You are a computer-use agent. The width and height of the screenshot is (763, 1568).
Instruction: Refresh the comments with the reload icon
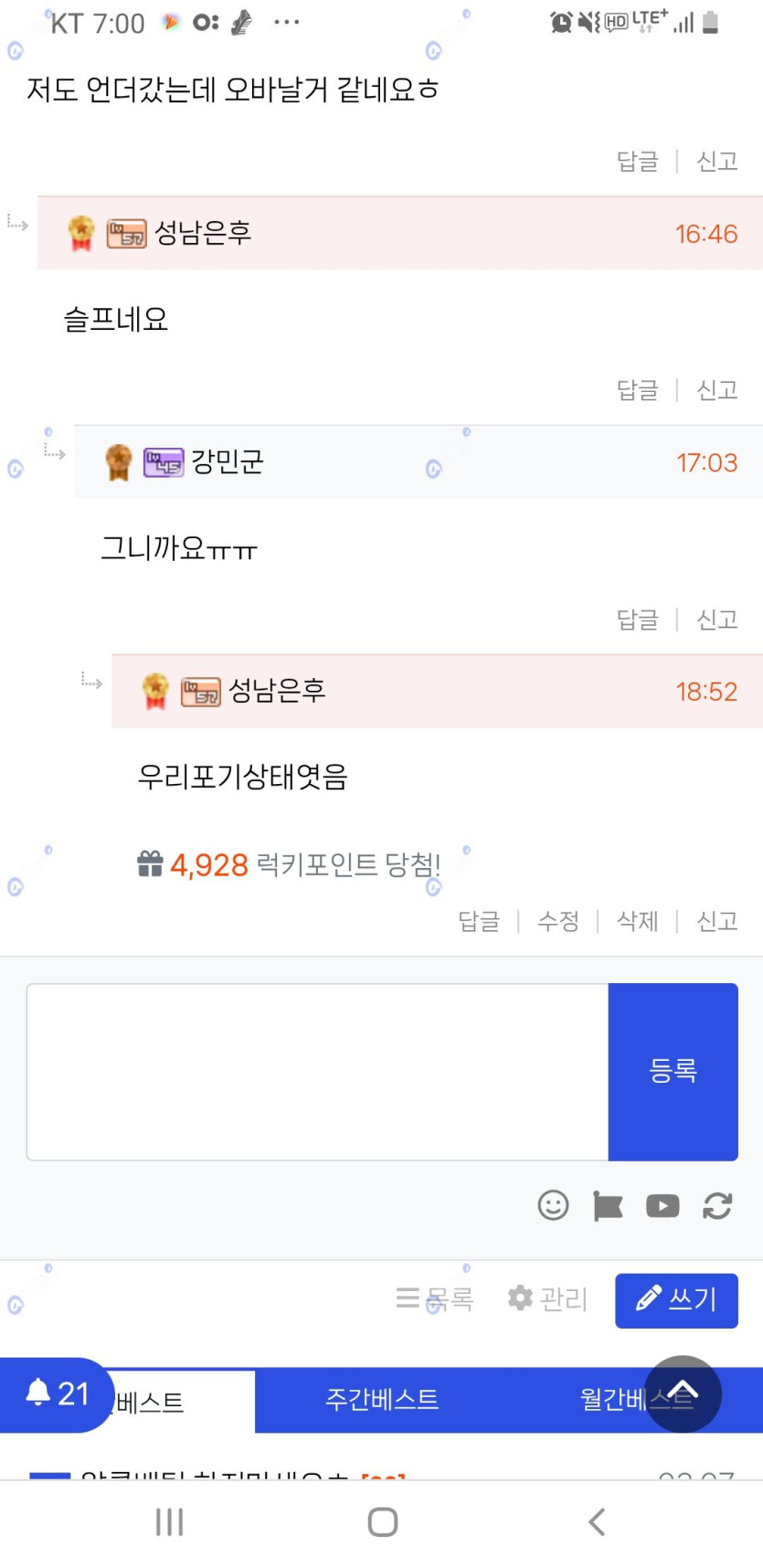(717, 1206)
